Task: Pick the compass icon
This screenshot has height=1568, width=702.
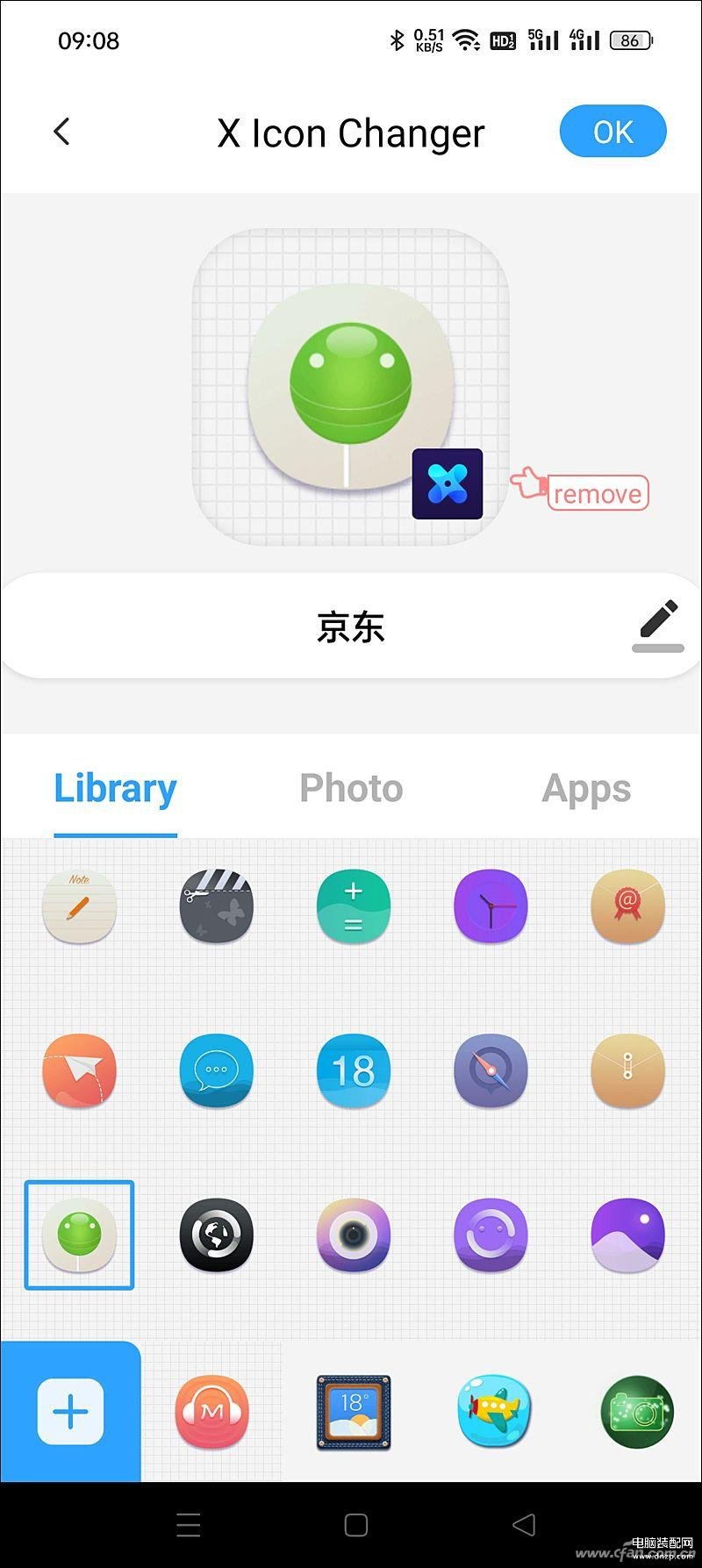Action: pyautogui.click(x=491, y=1070)
